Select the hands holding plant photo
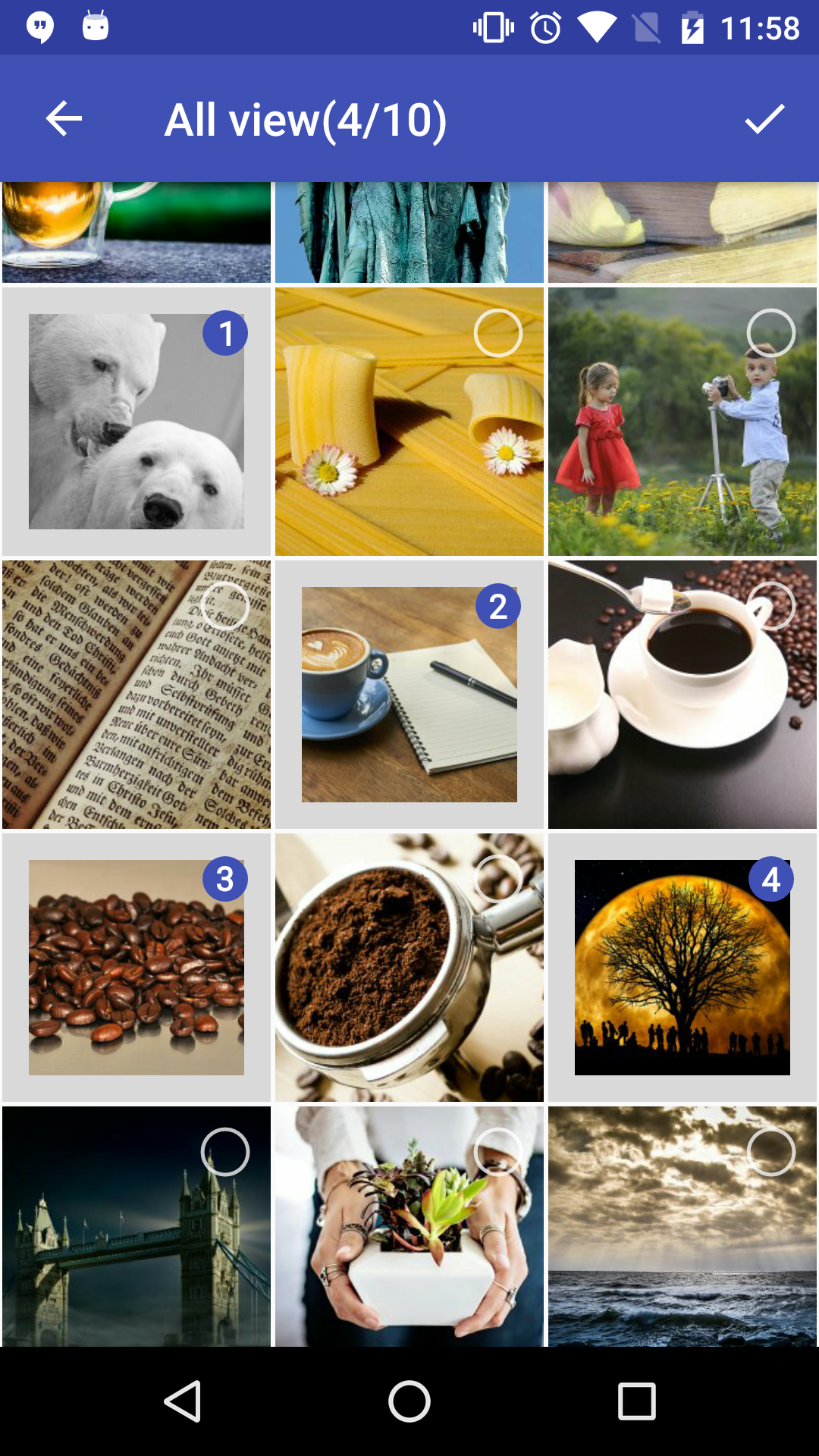 tap(498, 1152)
